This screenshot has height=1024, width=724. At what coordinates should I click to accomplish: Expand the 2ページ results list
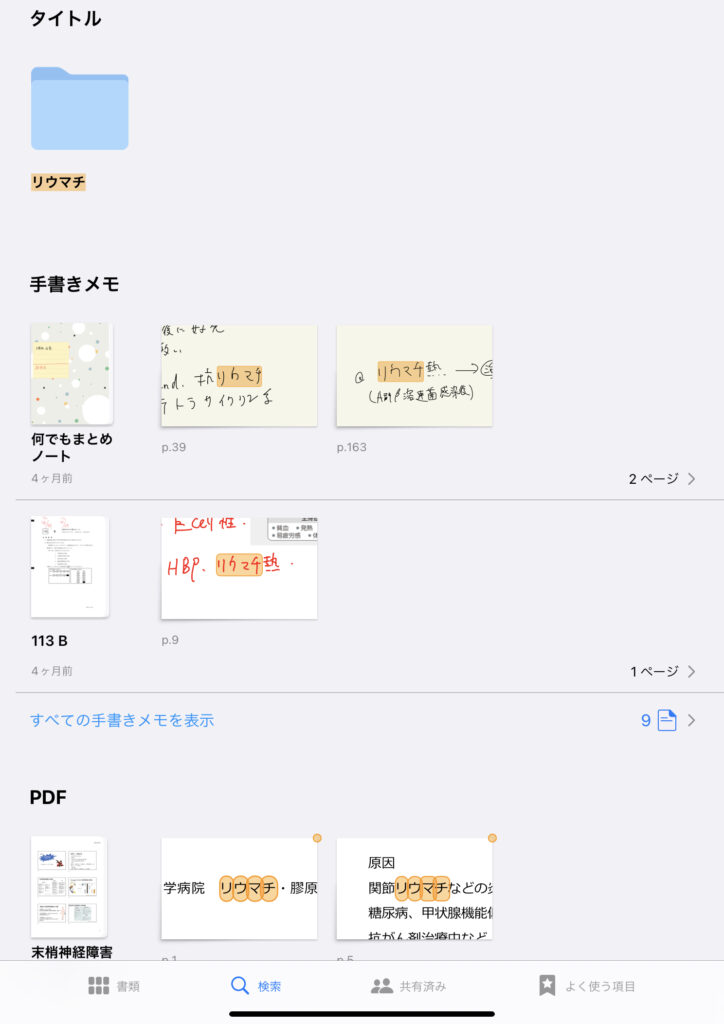(x=662, y=479)
